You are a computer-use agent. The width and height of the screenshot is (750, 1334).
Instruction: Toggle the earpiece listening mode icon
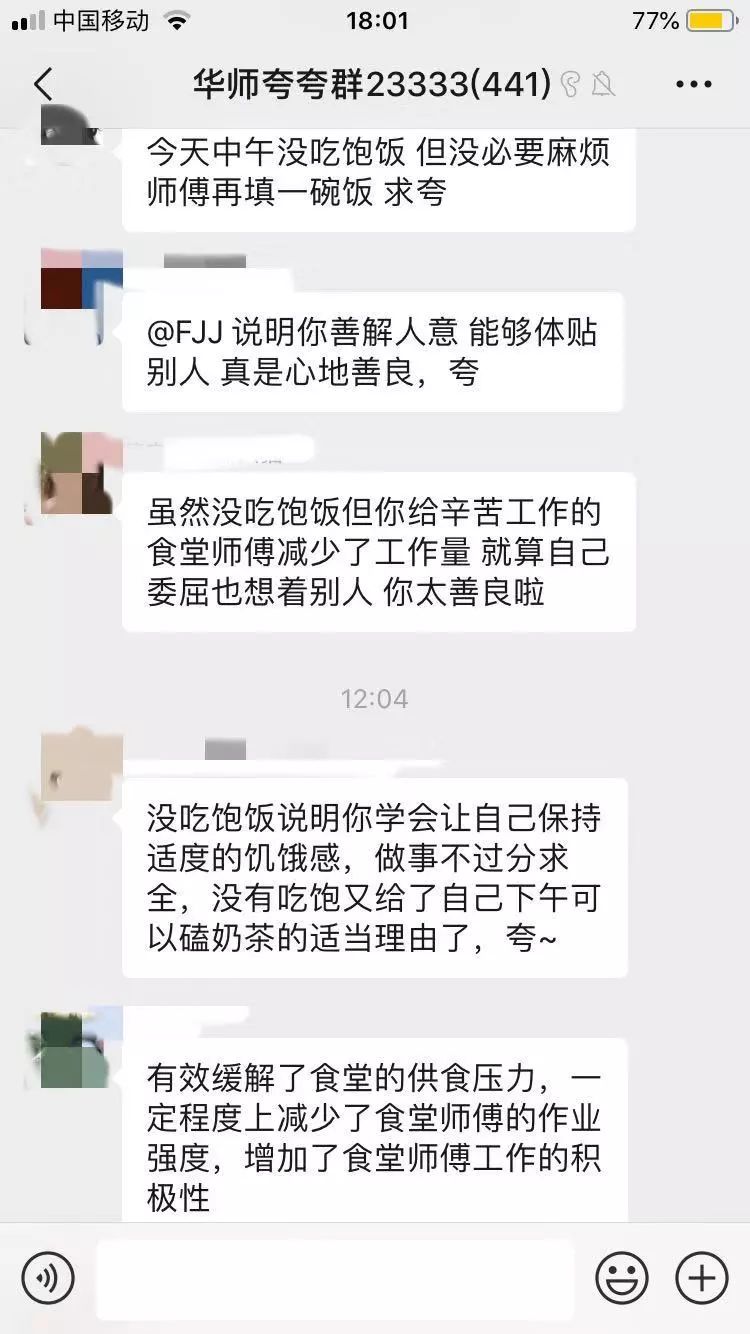coord(571,84)
